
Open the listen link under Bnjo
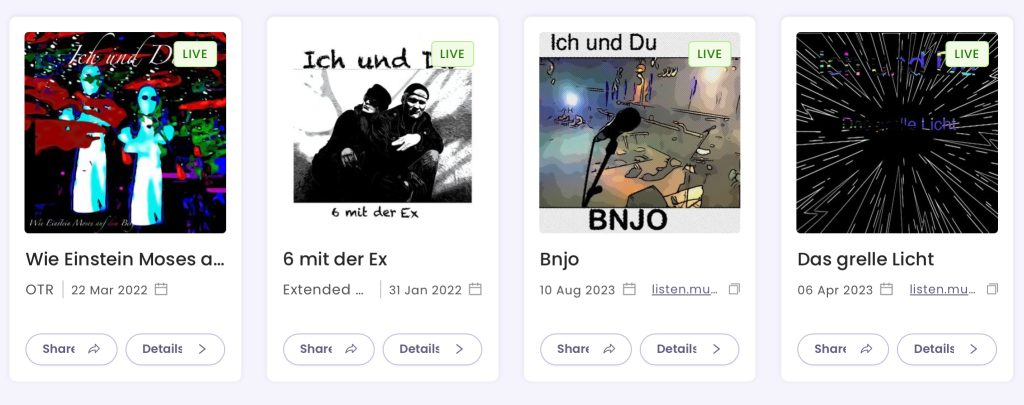coord(685,290)
